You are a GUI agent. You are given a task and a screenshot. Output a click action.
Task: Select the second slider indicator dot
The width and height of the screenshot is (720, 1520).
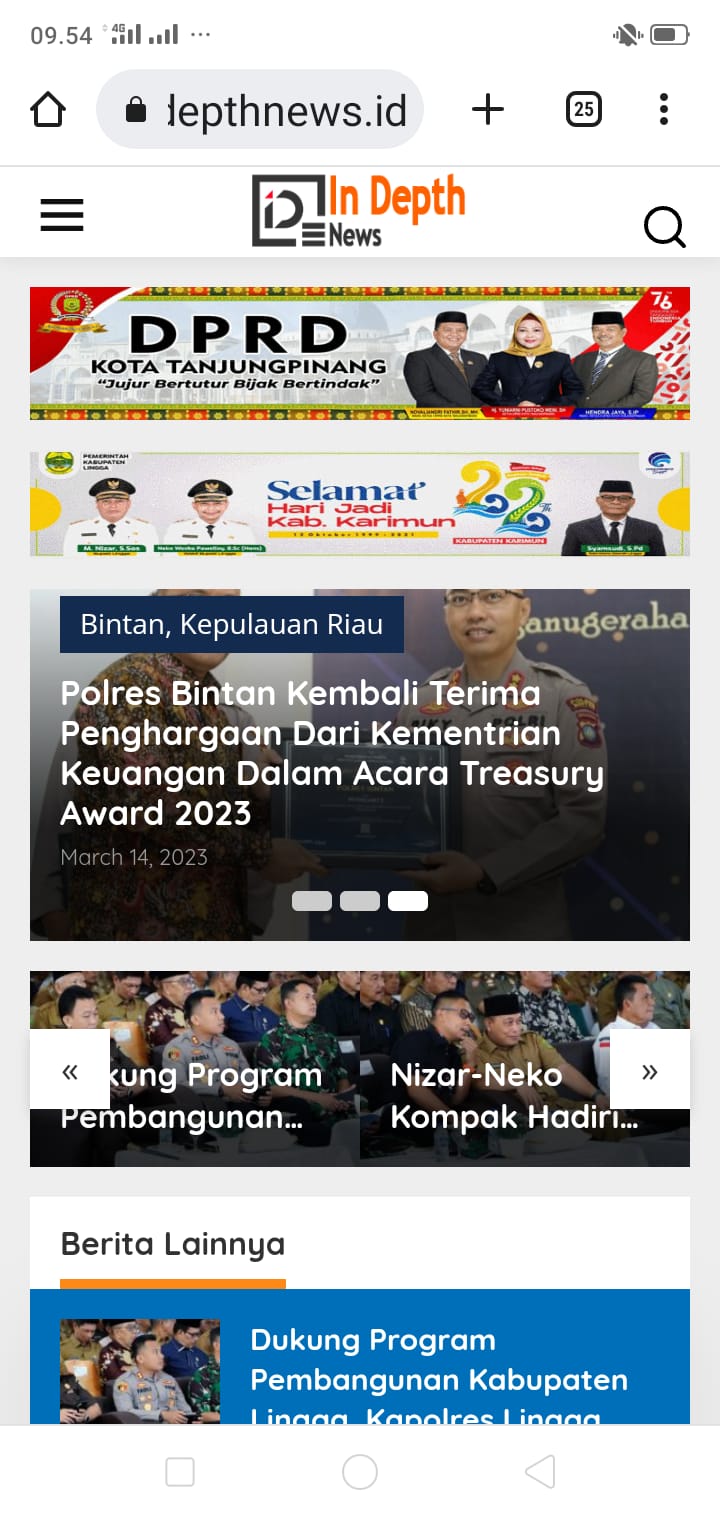[x=360, y=901]
